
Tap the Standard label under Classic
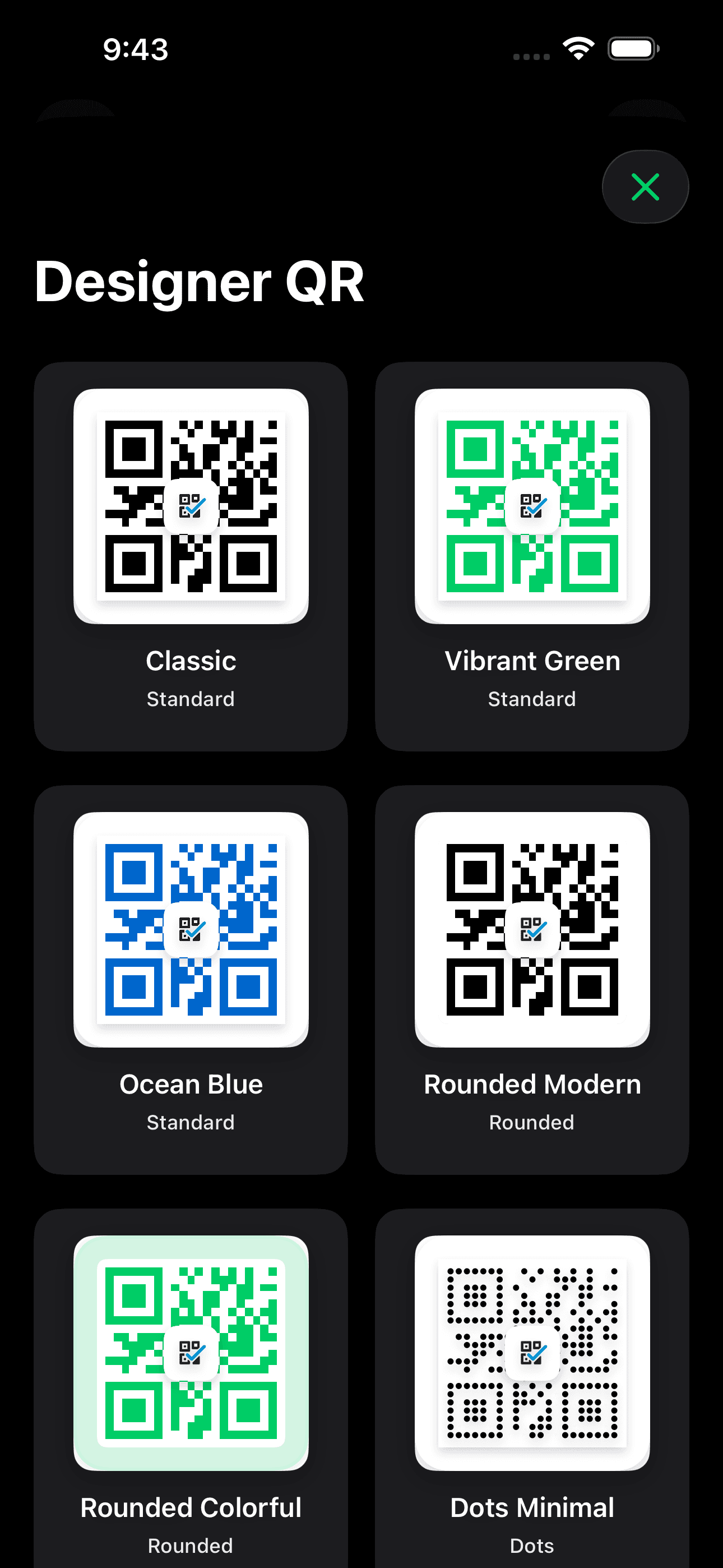click(191, 699)
